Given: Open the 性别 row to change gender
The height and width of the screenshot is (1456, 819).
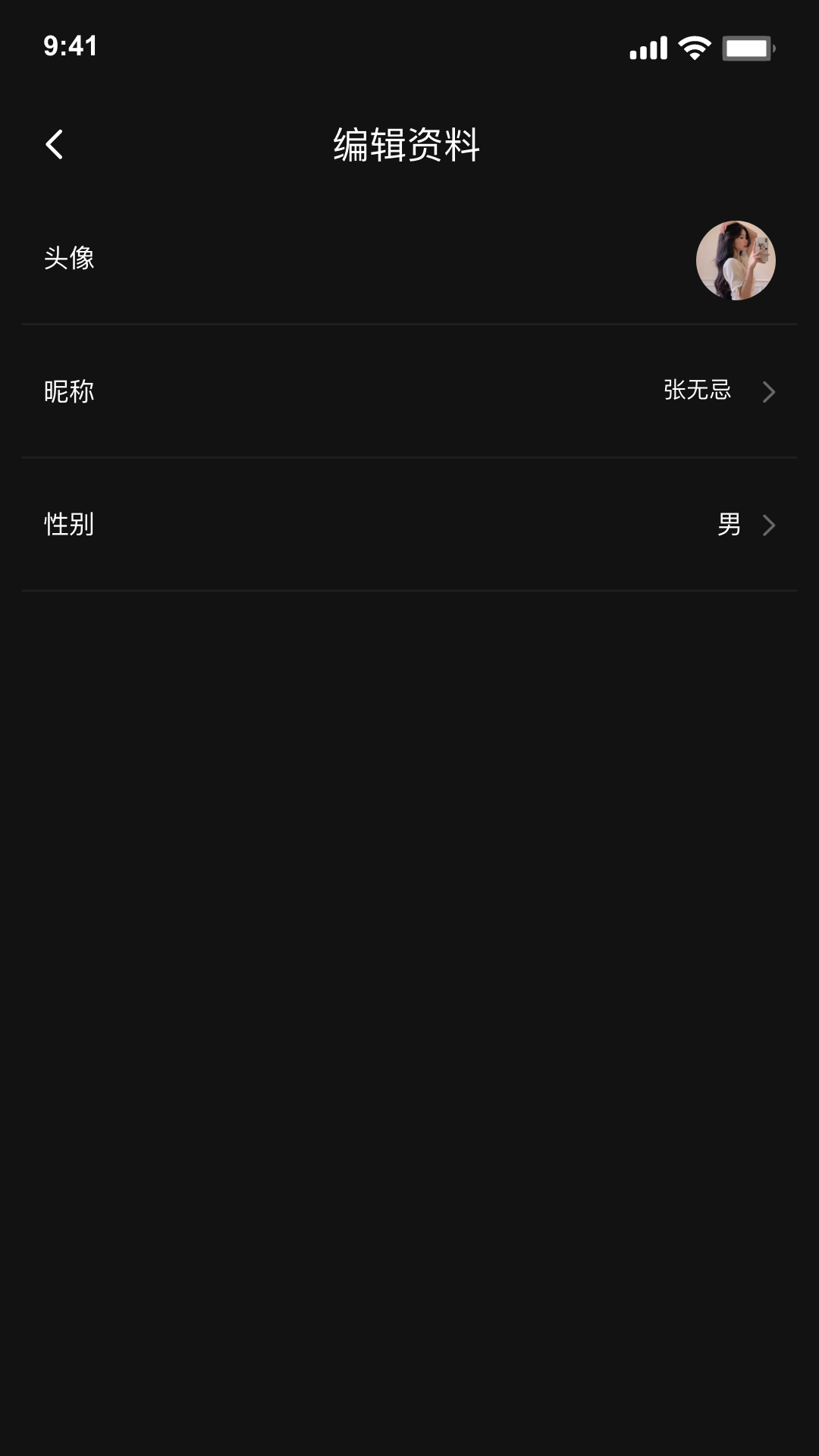Looking at the screenshot, I should (x=409, y=524).
